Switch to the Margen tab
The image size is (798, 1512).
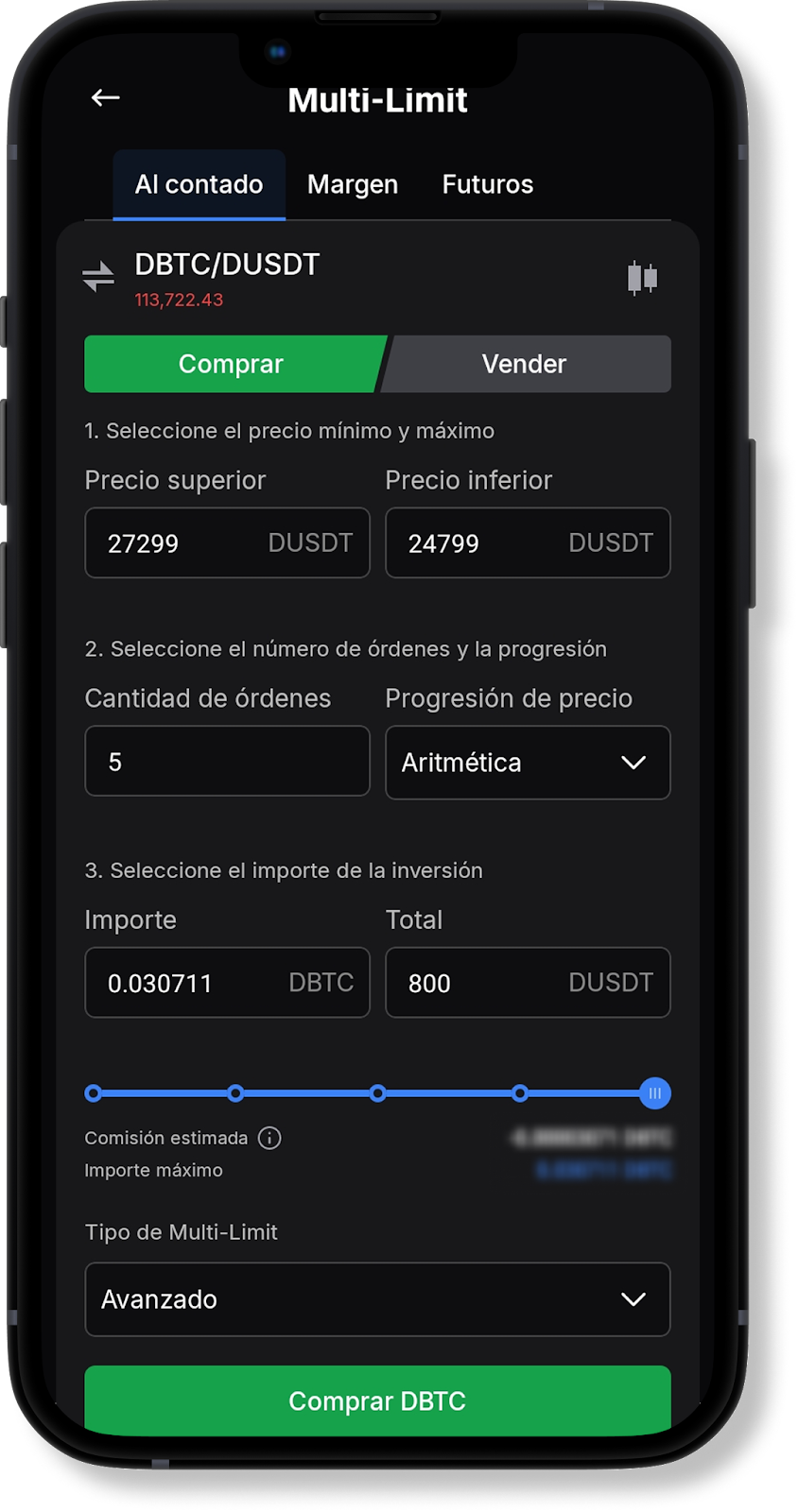tap(353, 184)
